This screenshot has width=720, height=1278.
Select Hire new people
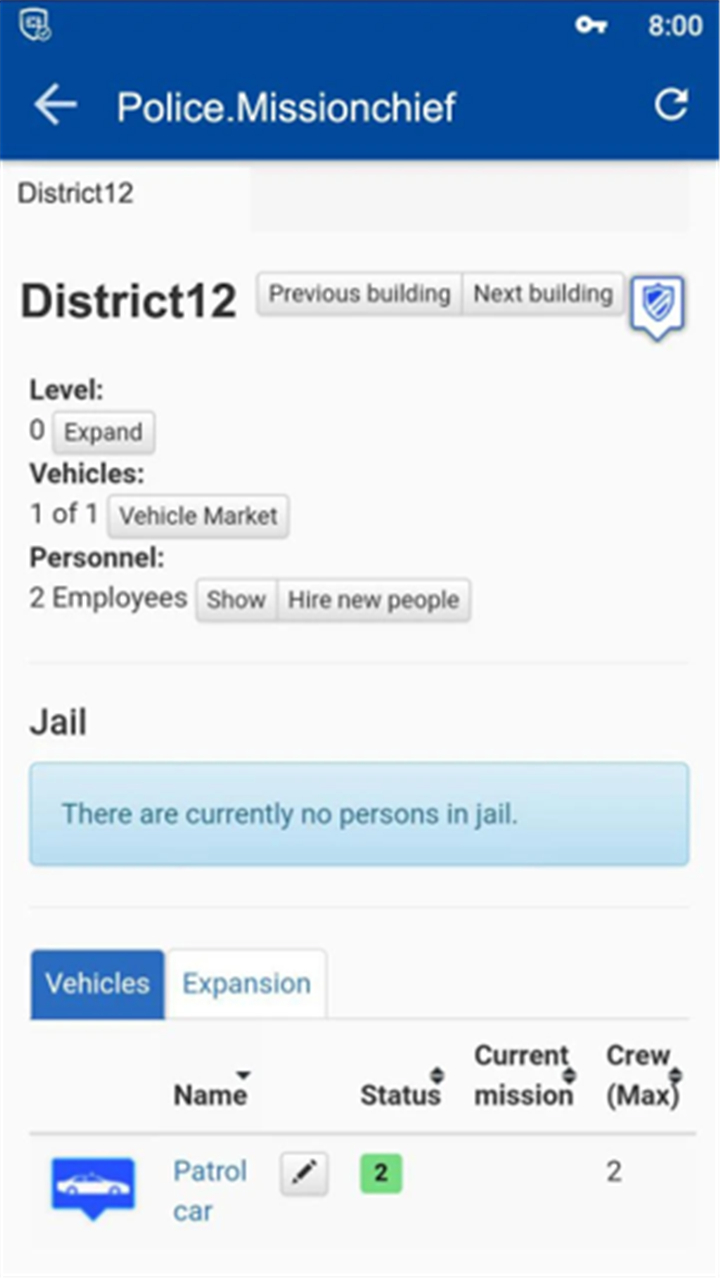(x=373, y=600)
